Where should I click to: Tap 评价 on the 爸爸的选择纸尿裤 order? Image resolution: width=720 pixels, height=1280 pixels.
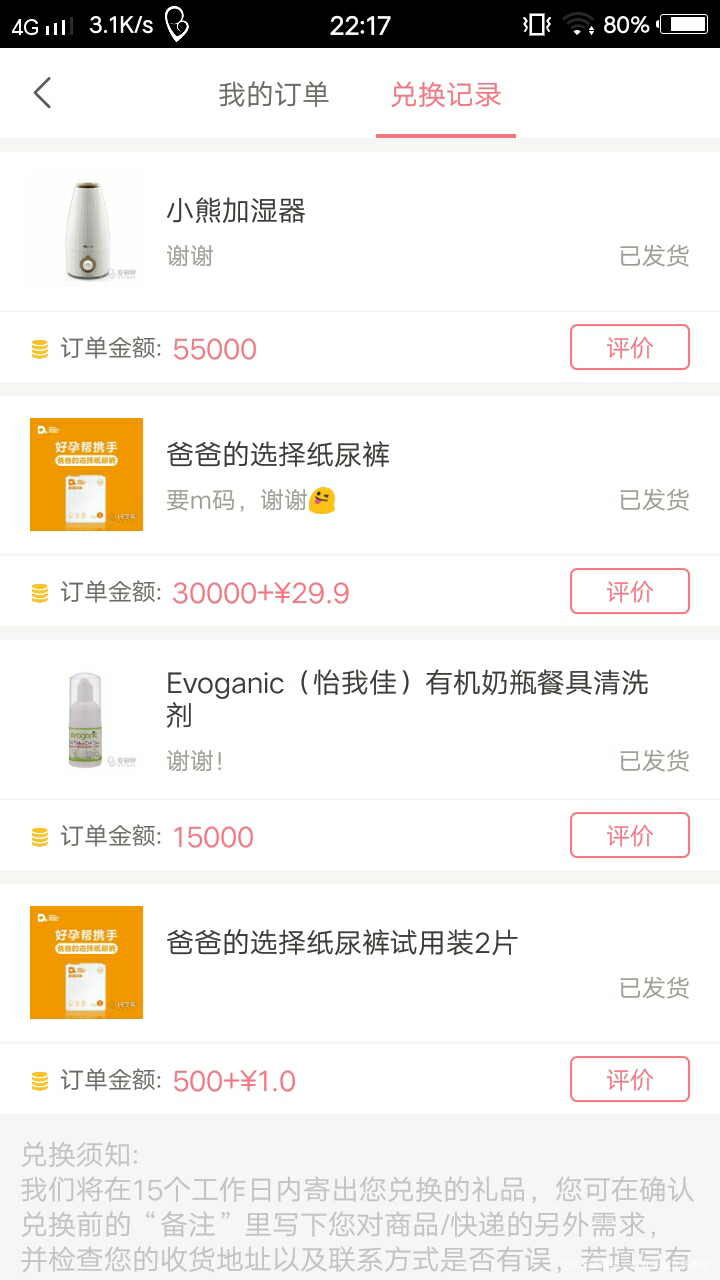(x=629, y=591)
